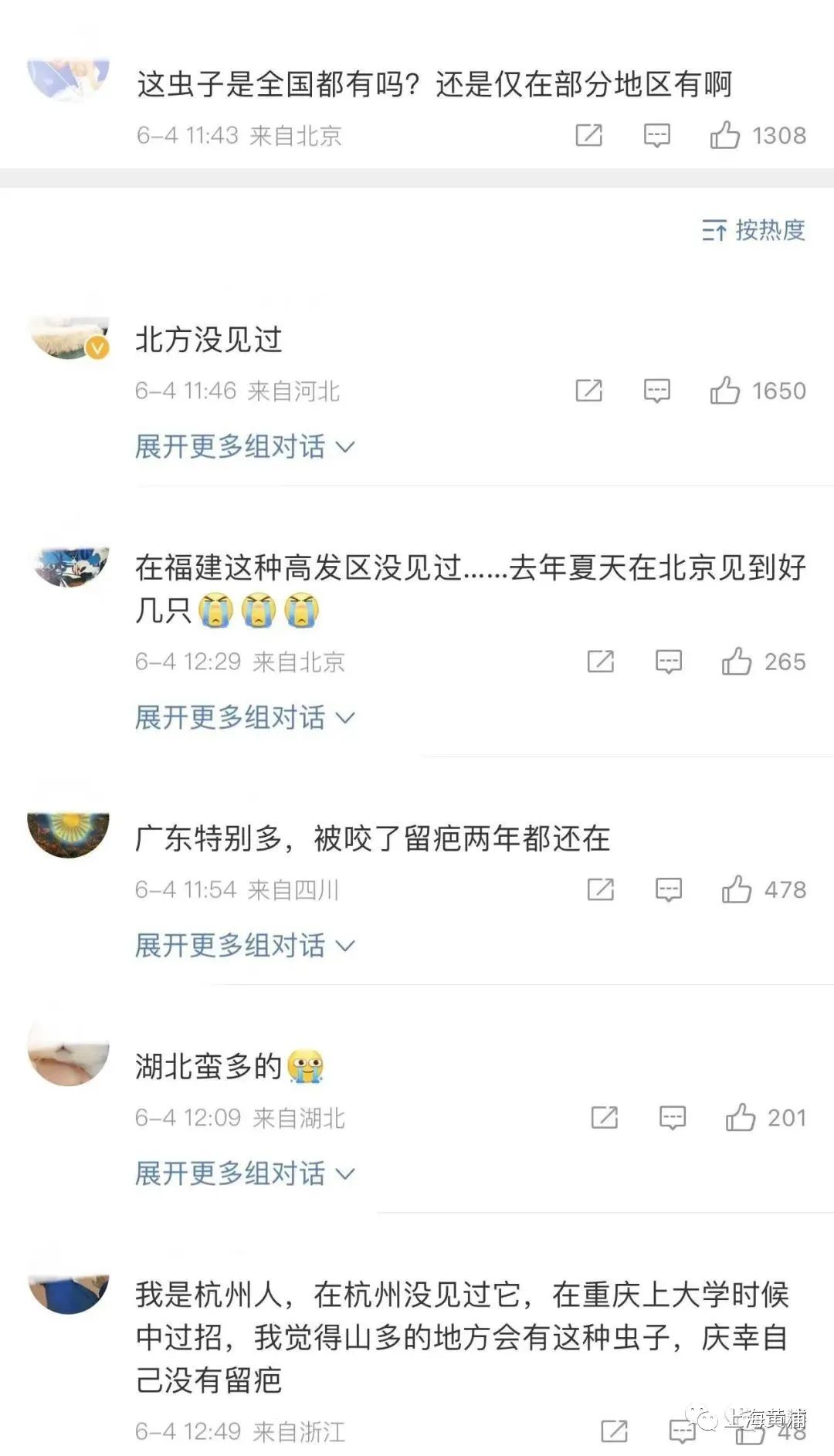The height and width of the screenshot is (1456, 834).
Task: Reply to the 湖北蛮多的 comment
Action: click(x=672, y=1117)
